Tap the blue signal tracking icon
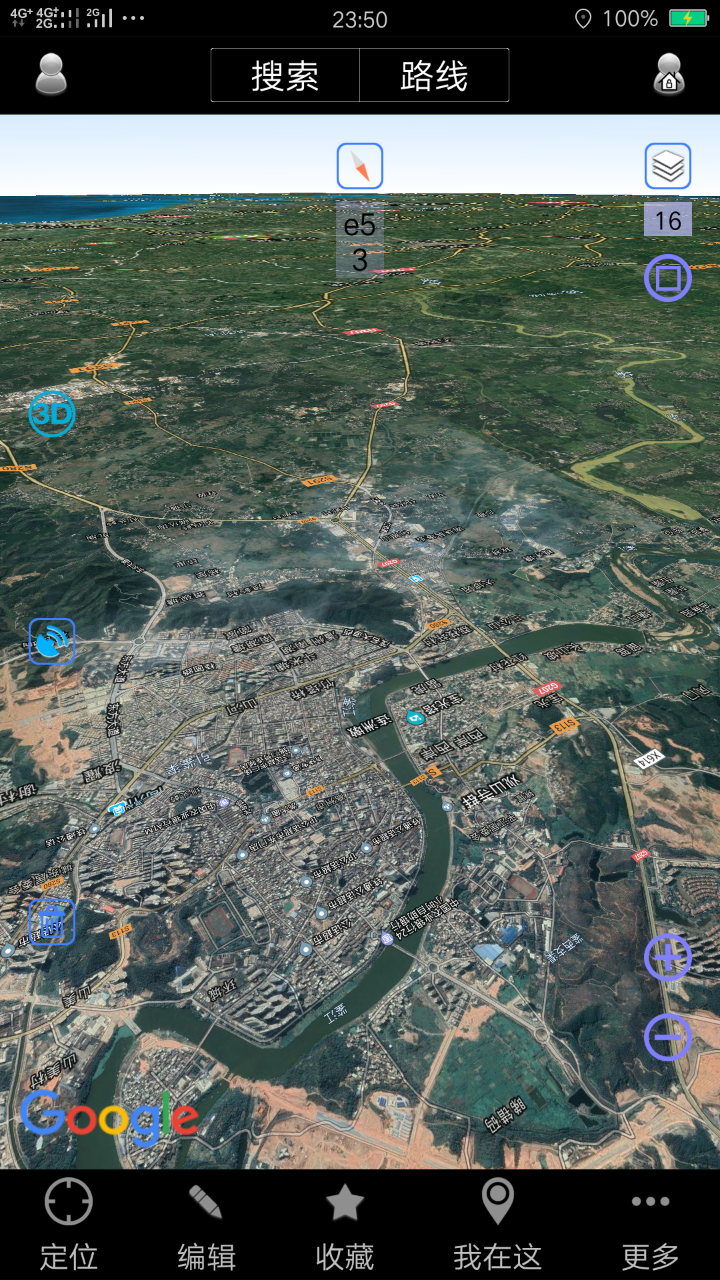This screenshot has width=720, height=1280. pos(52,641)
